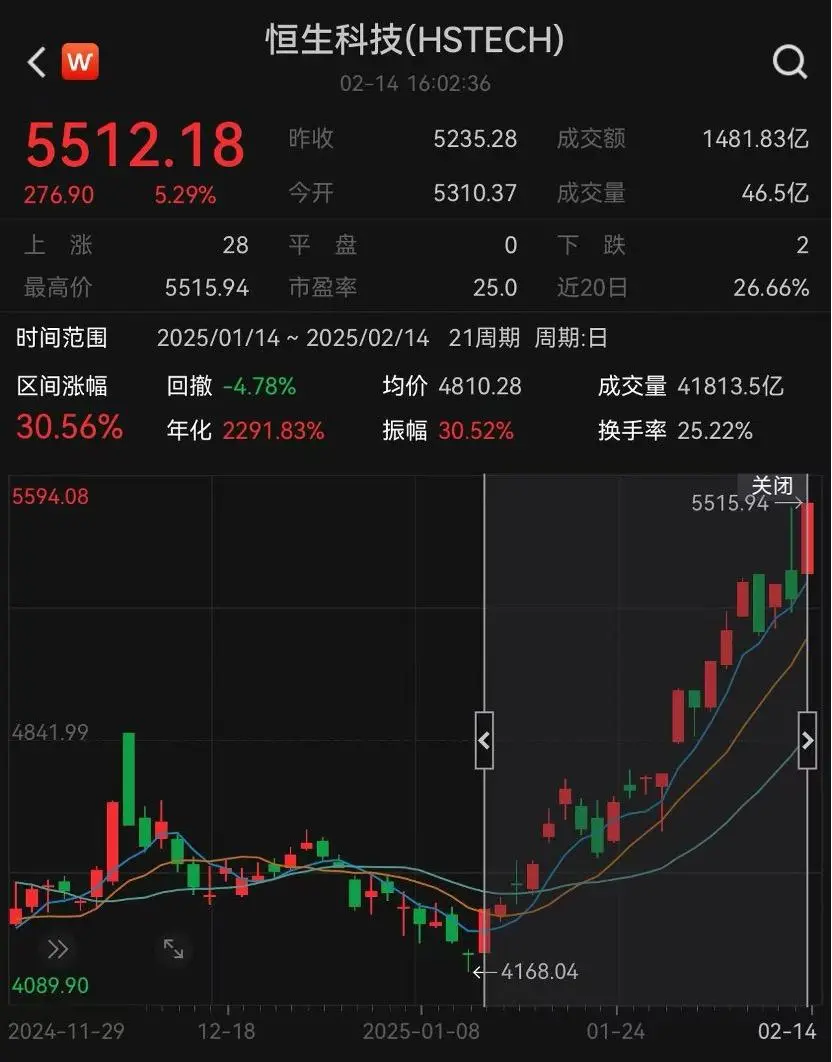
Task: Expand the chart to full screen
Action: (174, 948)
